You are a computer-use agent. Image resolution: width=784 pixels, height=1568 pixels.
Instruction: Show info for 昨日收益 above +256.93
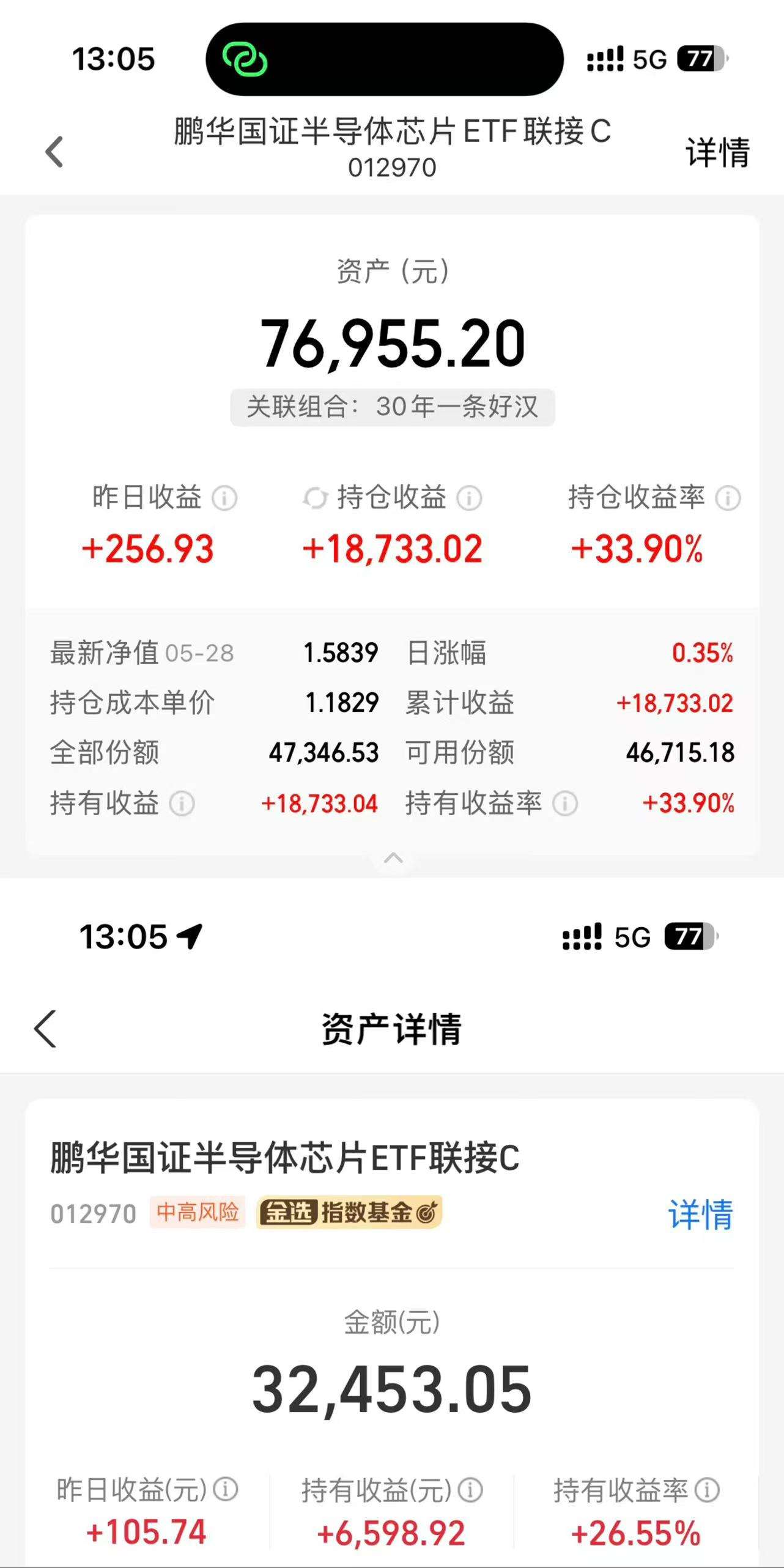coord(224,498)
